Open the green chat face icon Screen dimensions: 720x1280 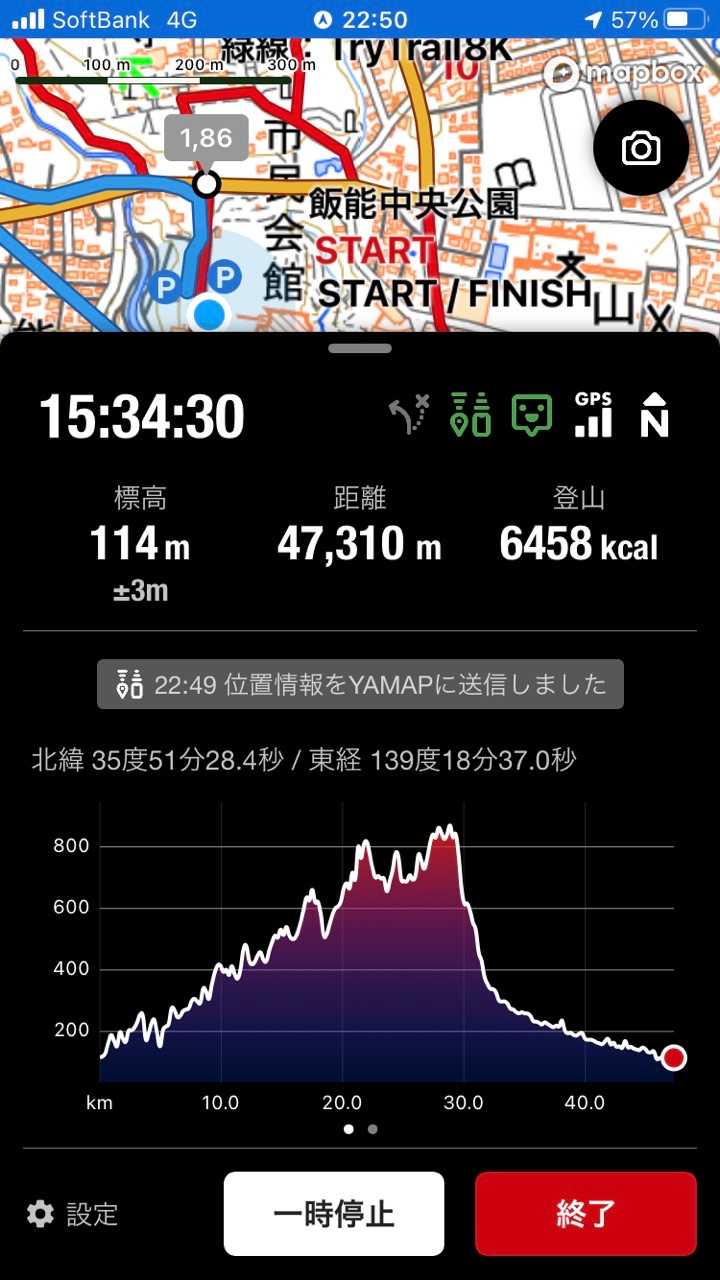coord(531,415)
